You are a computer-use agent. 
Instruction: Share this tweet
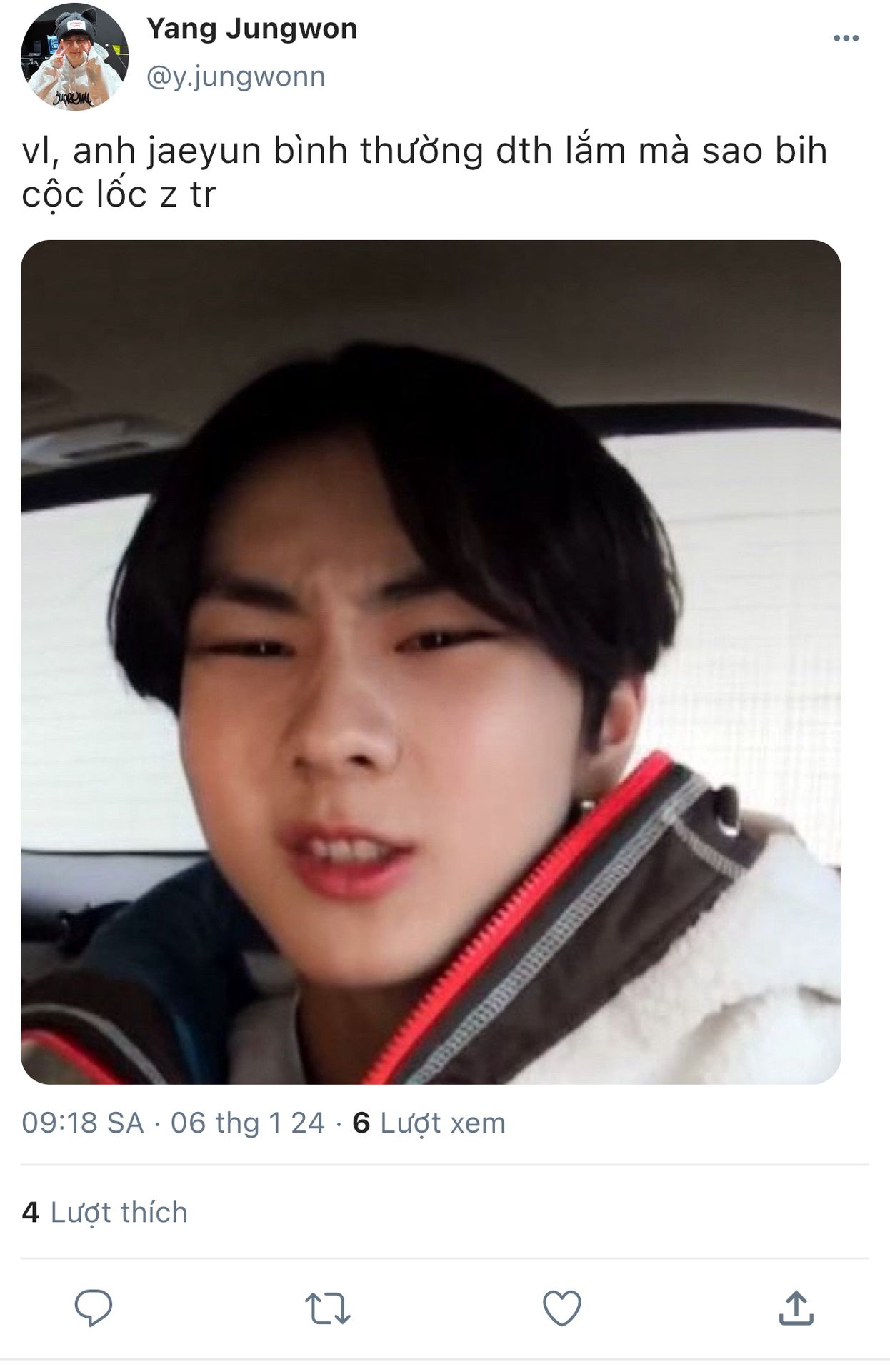pyautogui.click(x=796, y=1307)
